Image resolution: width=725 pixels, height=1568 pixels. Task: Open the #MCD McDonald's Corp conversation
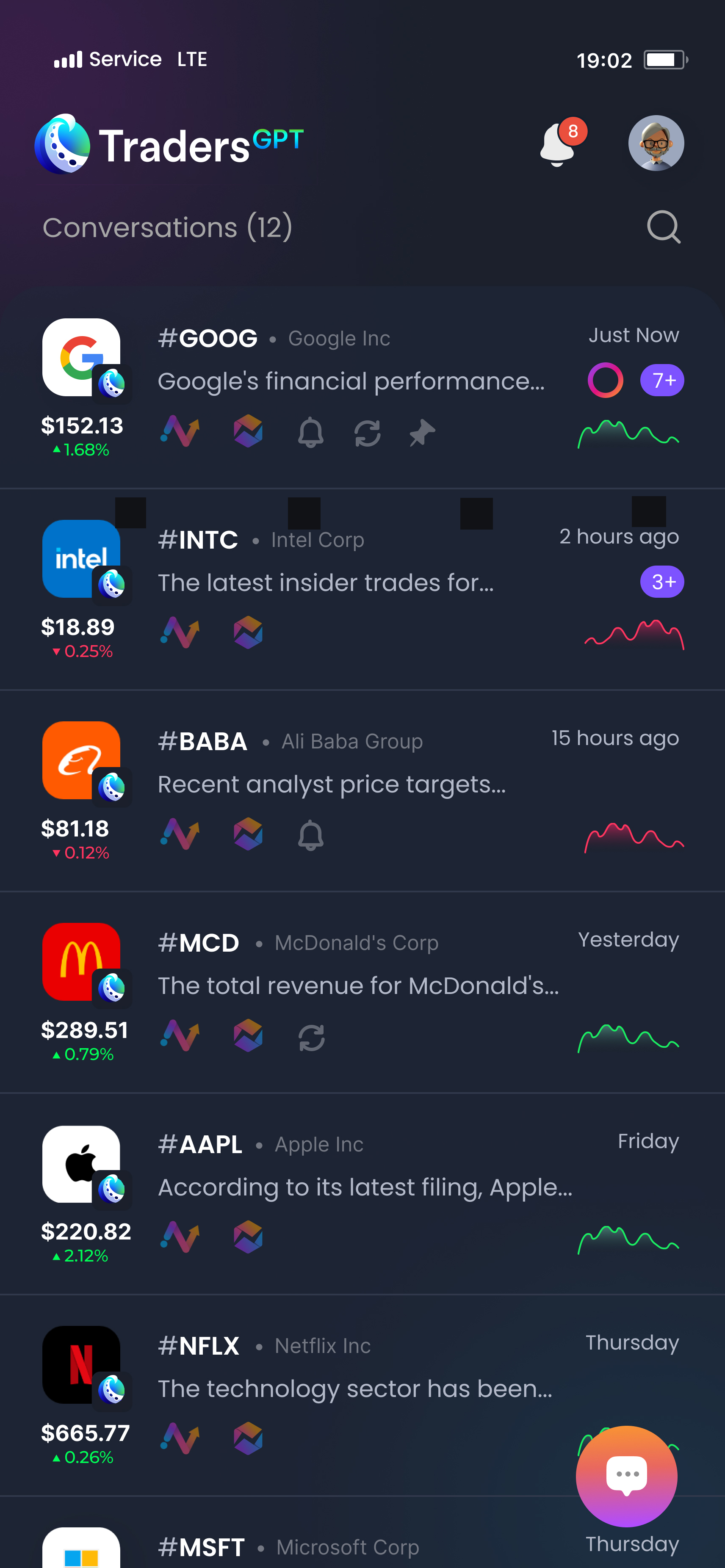(358, 986)
